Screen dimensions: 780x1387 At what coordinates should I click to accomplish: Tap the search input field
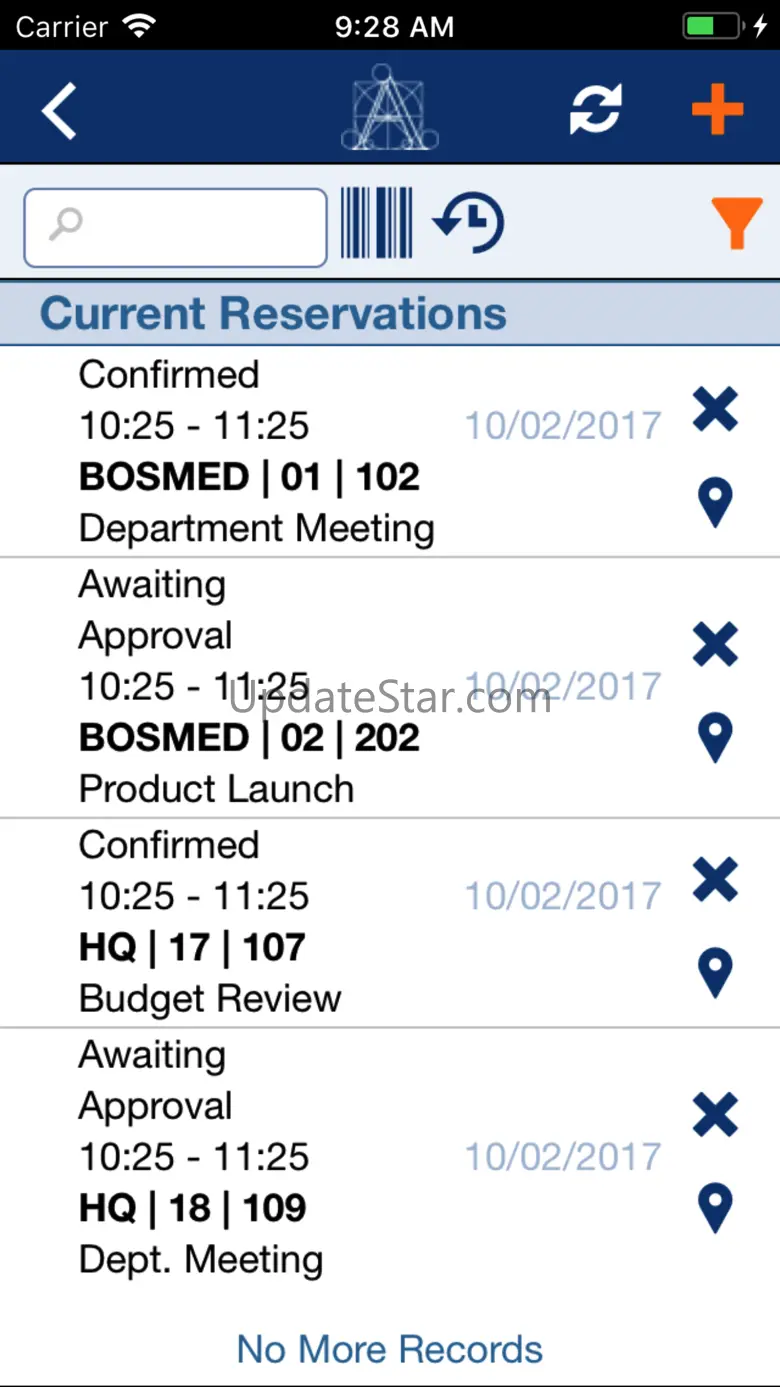click(176, 227)
